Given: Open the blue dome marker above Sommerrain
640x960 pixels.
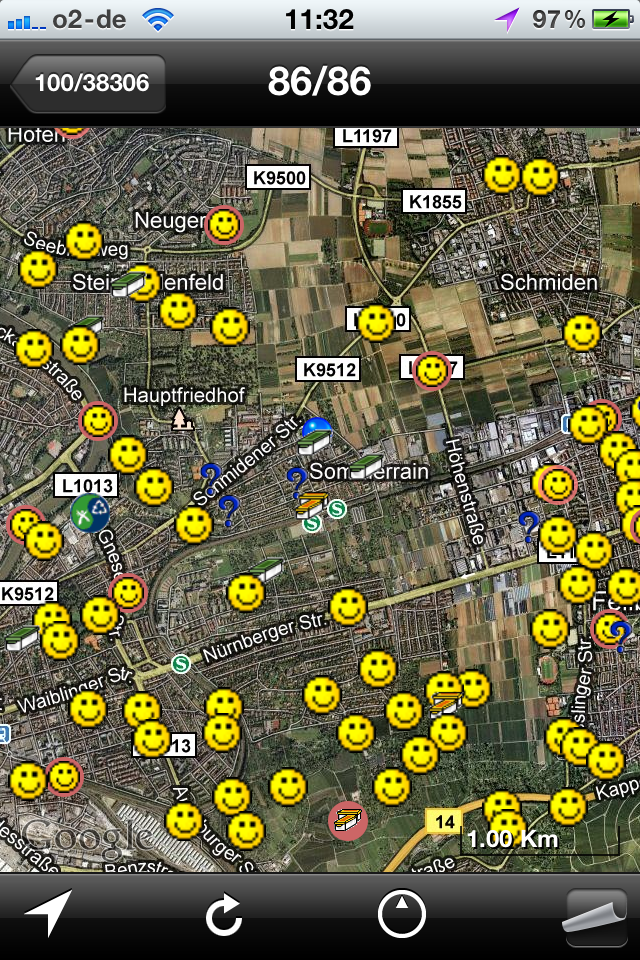Looking at the screenshot, I should coord(317,430).
